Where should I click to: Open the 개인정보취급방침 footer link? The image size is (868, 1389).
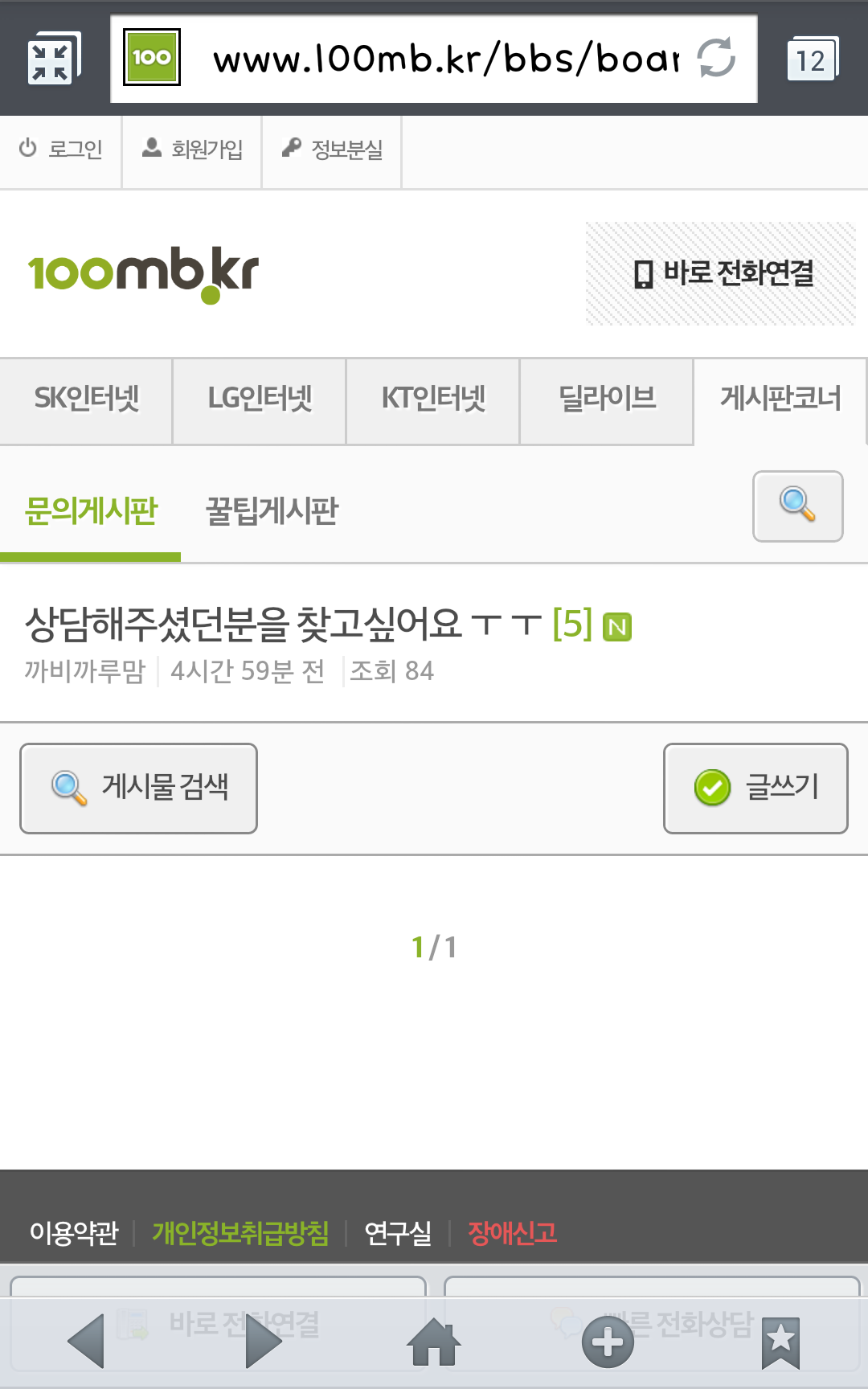tap(240, 1233)
